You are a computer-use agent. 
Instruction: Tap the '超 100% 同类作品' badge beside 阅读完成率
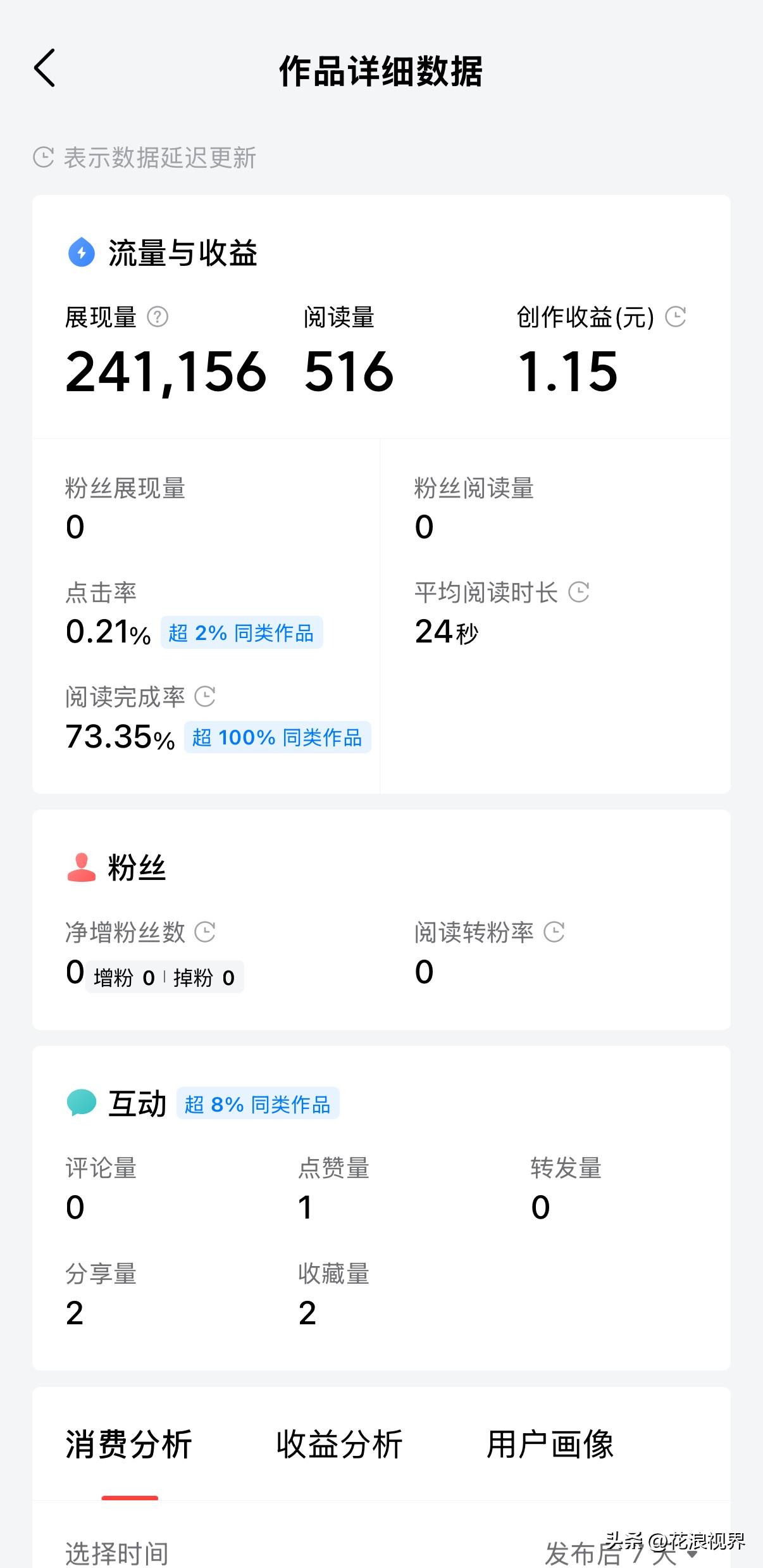click(276, 737)
